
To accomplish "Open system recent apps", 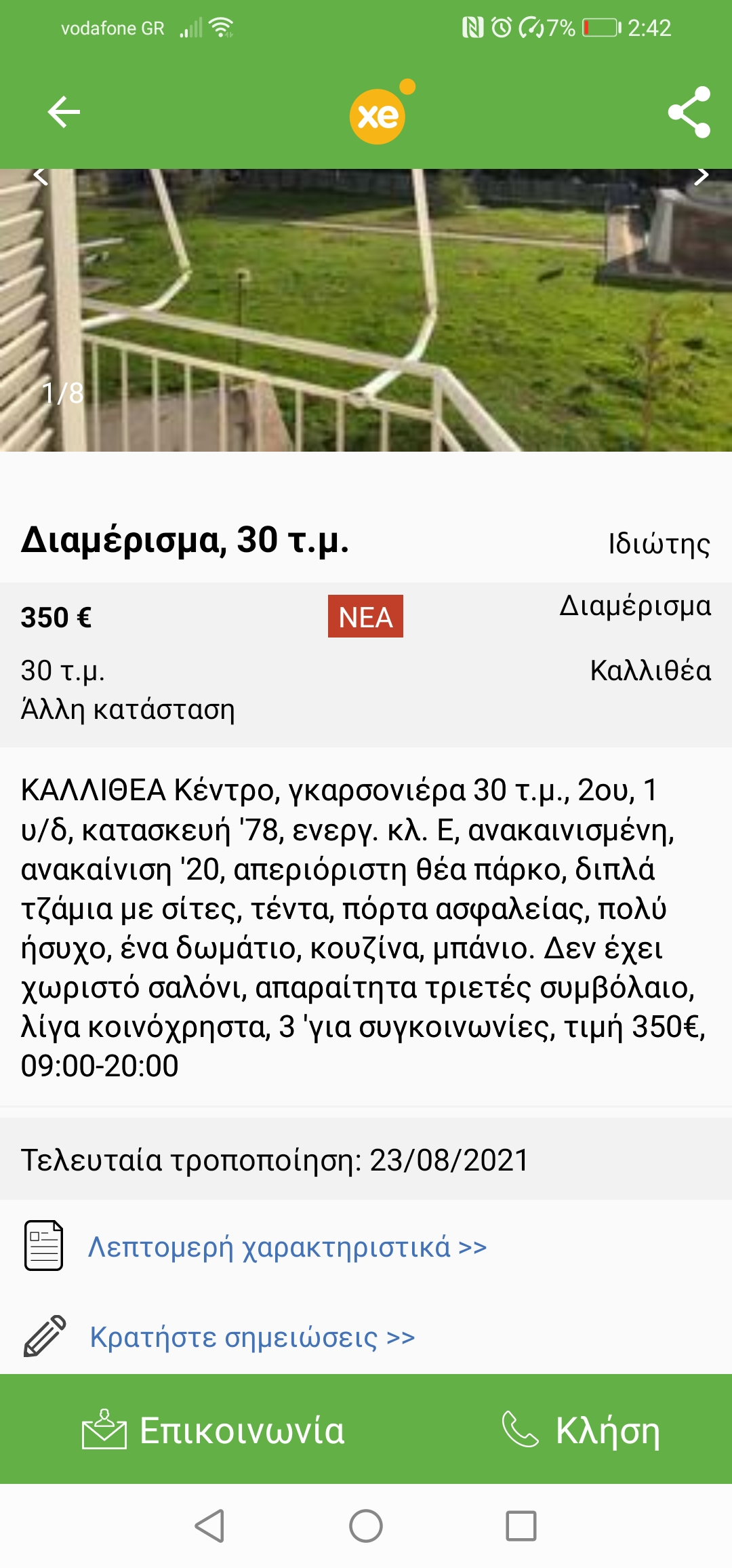I will [x=521, y=1527].
